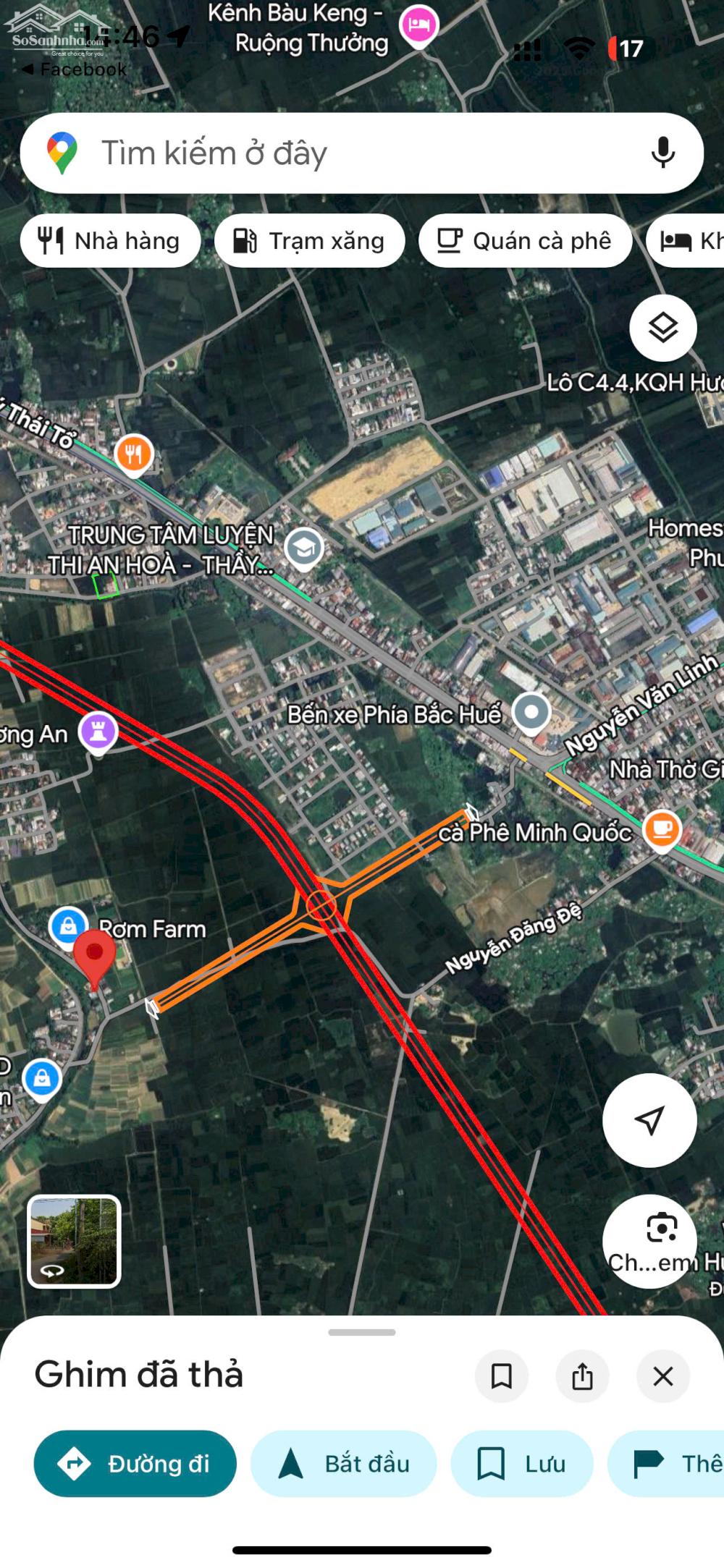Show 'Quán cà phê' places nearby

click(526, 241)
